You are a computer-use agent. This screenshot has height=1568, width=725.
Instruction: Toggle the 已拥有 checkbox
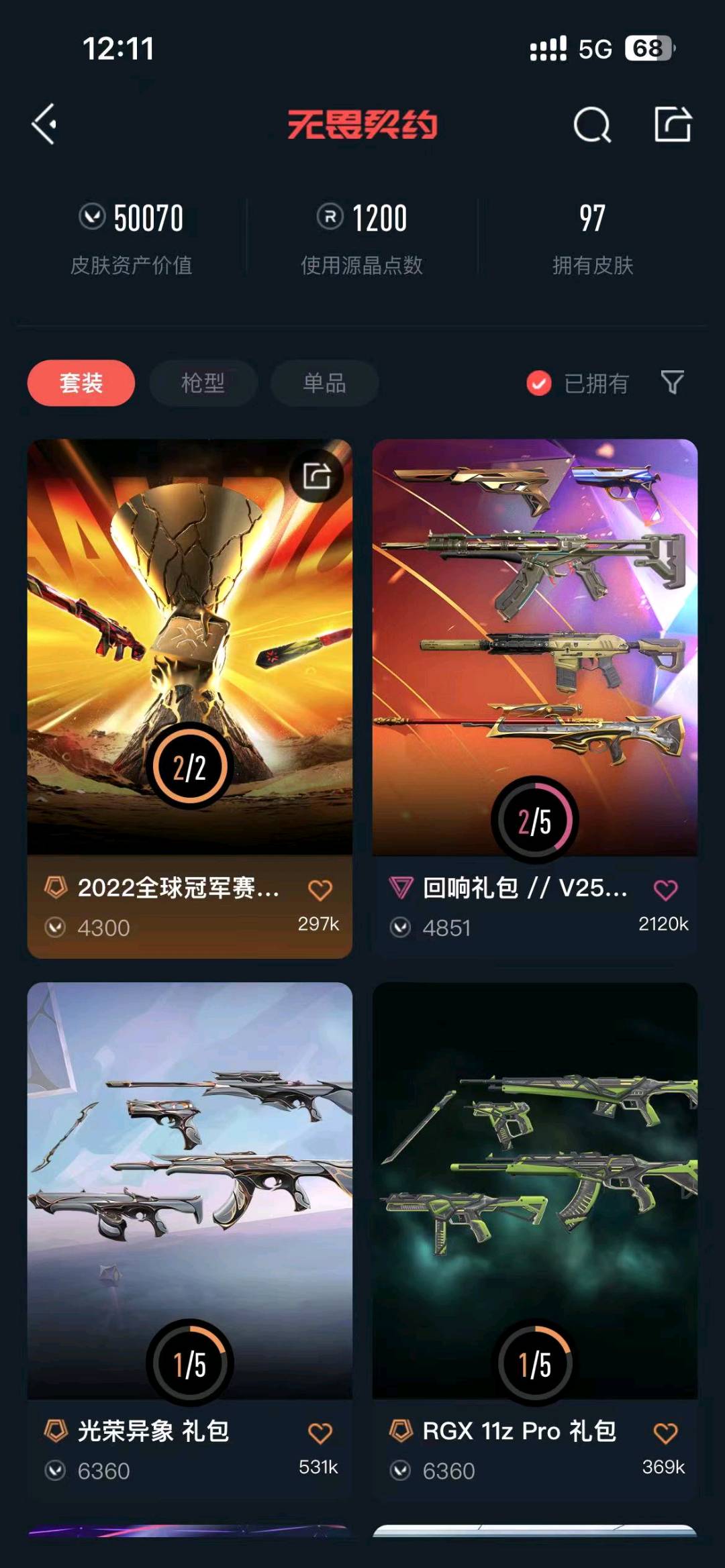tap(539, 384)
